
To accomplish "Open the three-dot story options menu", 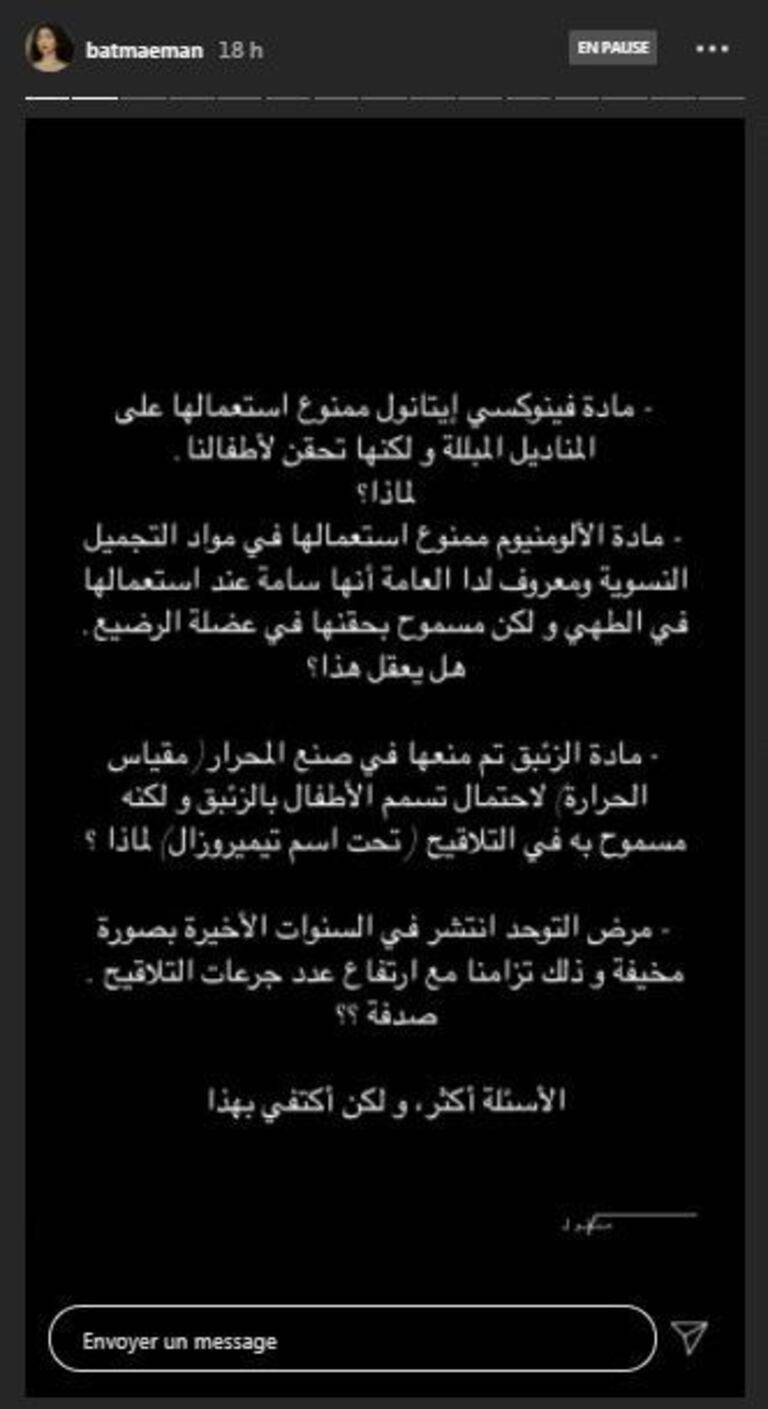I will click(x=712, y=49).
